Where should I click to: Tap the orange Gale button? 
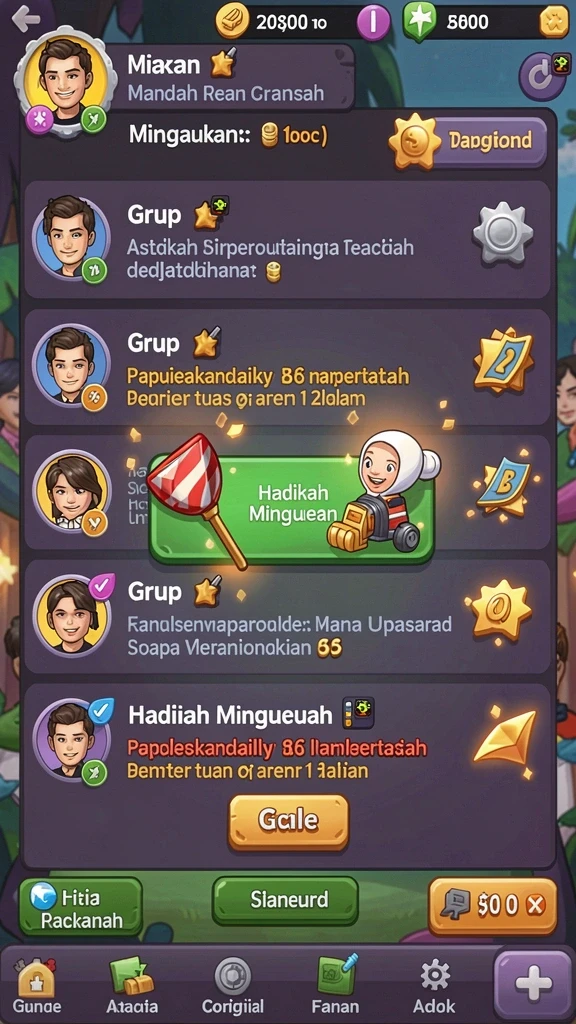click(x=288, y=822)
